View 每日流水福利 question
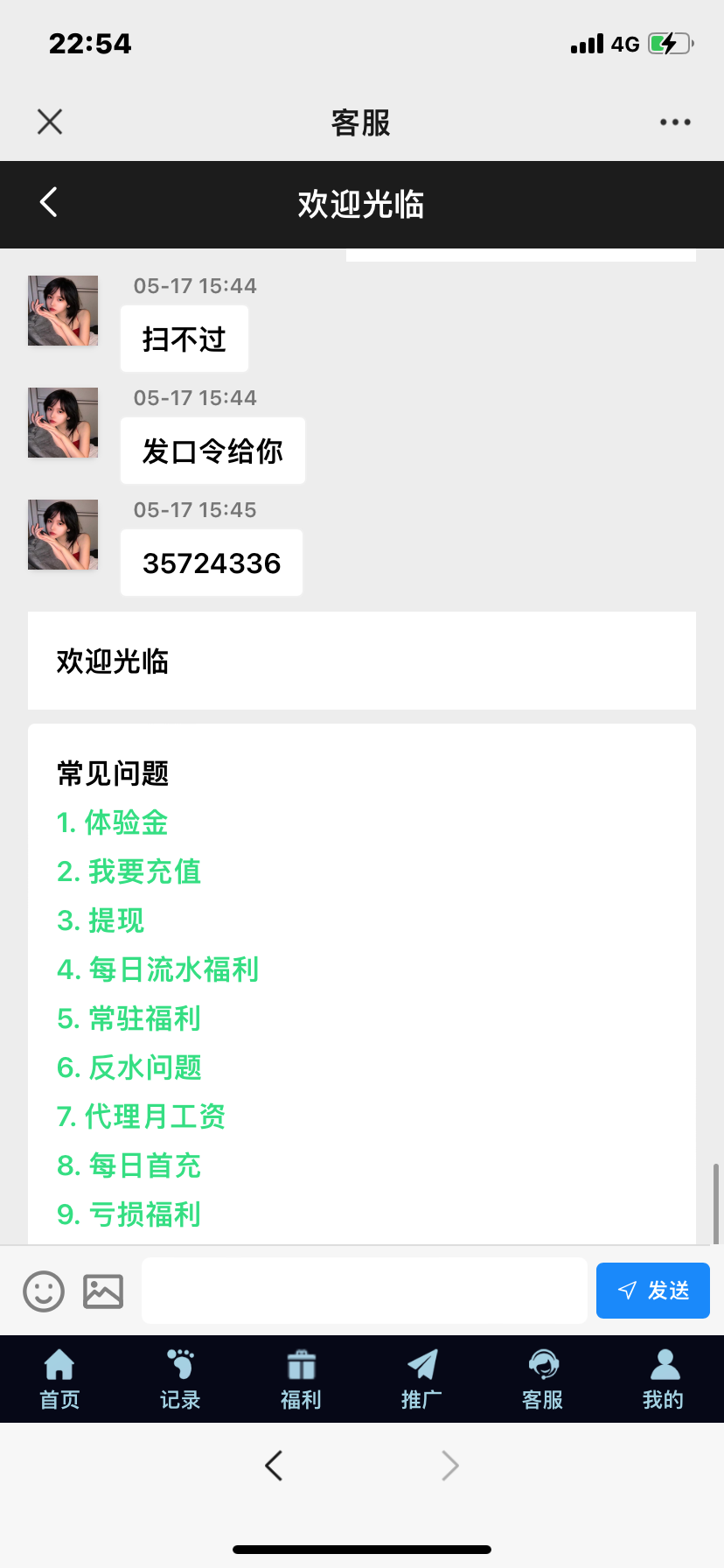Screen dimensions: 724x1568 [x=158, y=969]
